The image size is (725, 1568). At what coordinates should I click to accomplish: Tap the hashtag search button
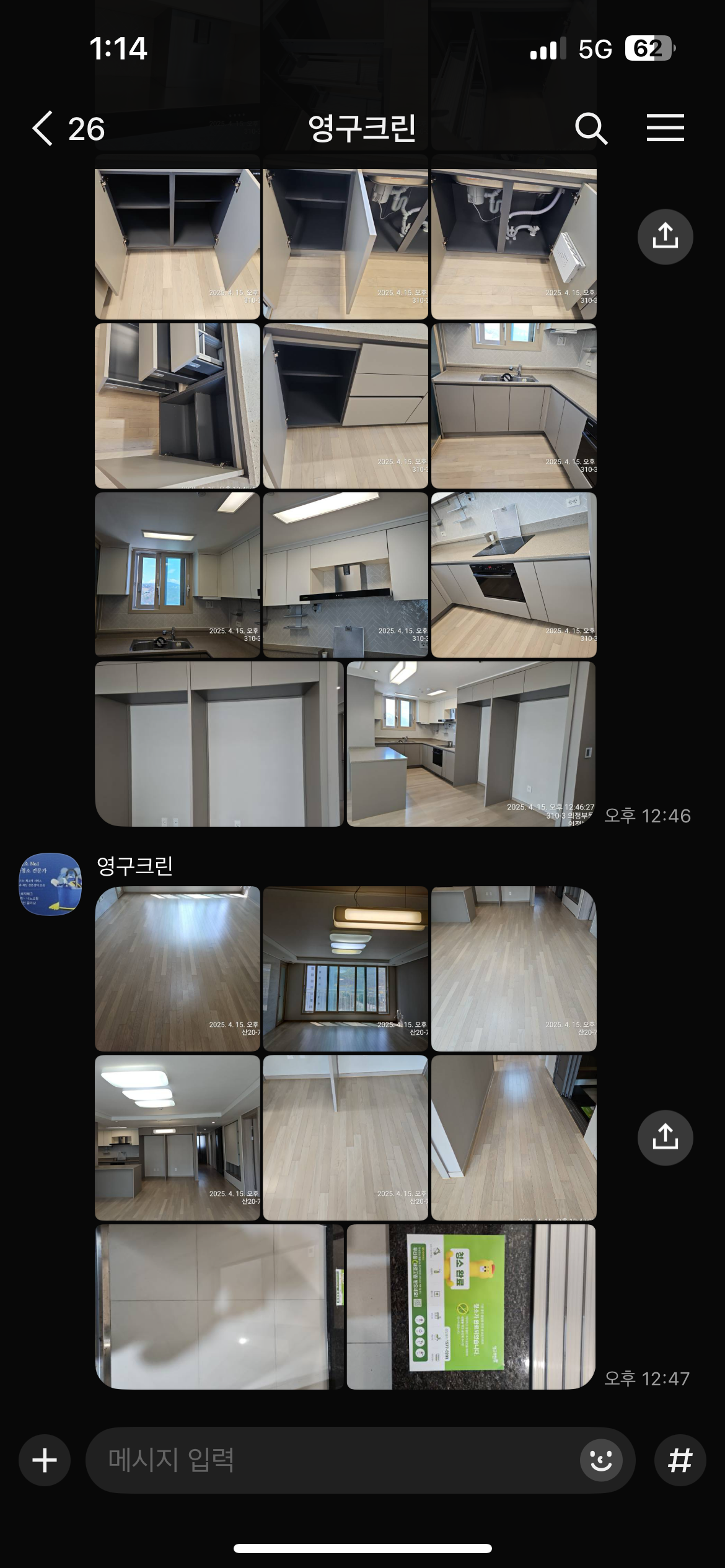click(x=680, y=1460)
